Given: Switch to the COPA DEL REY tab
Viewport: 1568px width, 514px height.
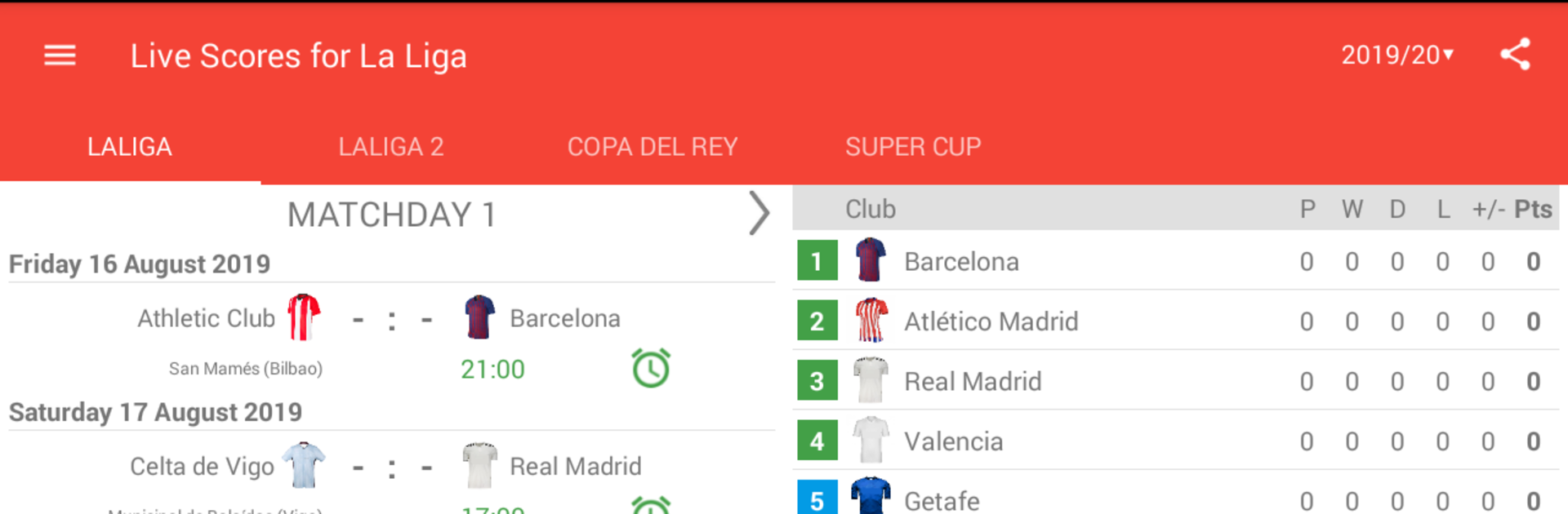Looking at the screenshot, I should click(x=653, y=147).
